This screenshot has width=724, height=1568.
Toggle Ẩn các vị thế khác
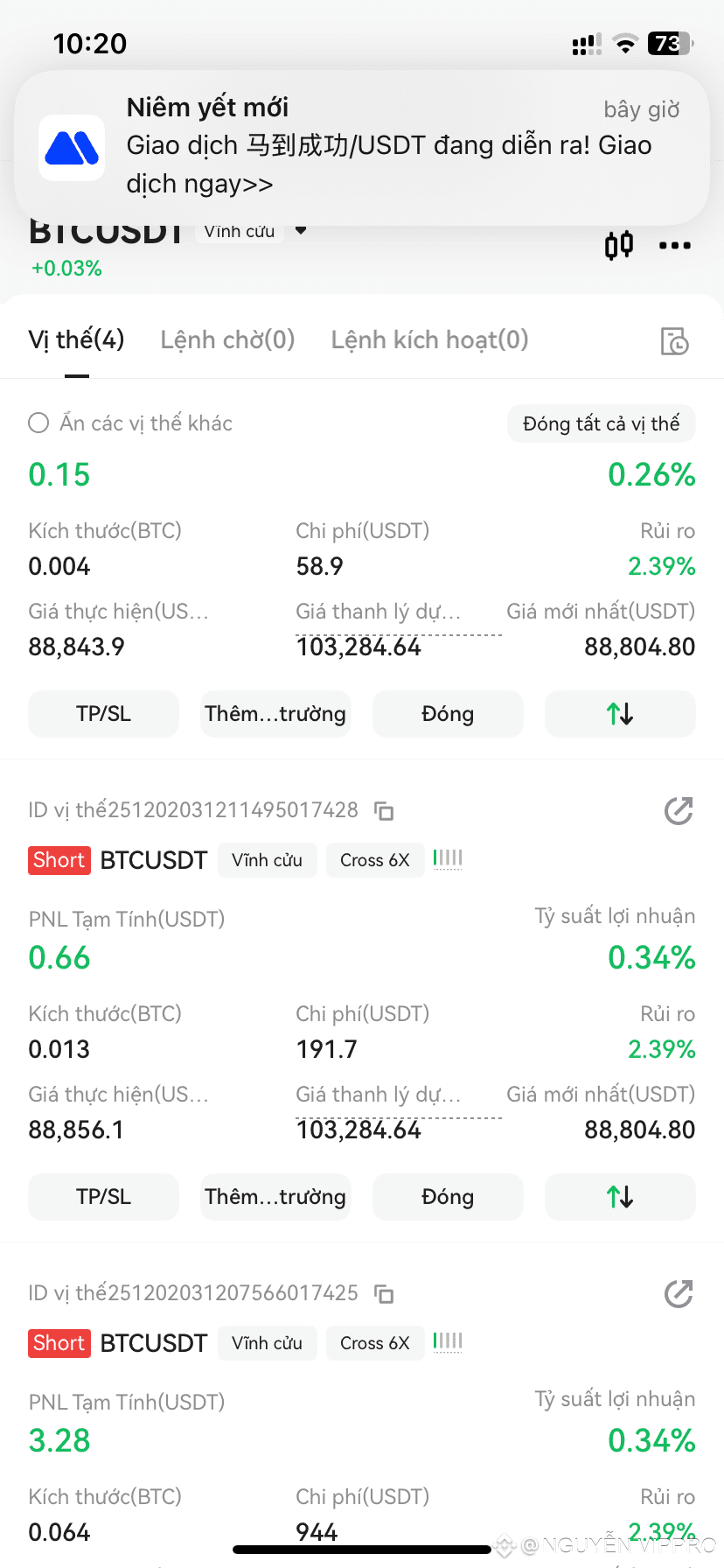[x=38, y=423]
